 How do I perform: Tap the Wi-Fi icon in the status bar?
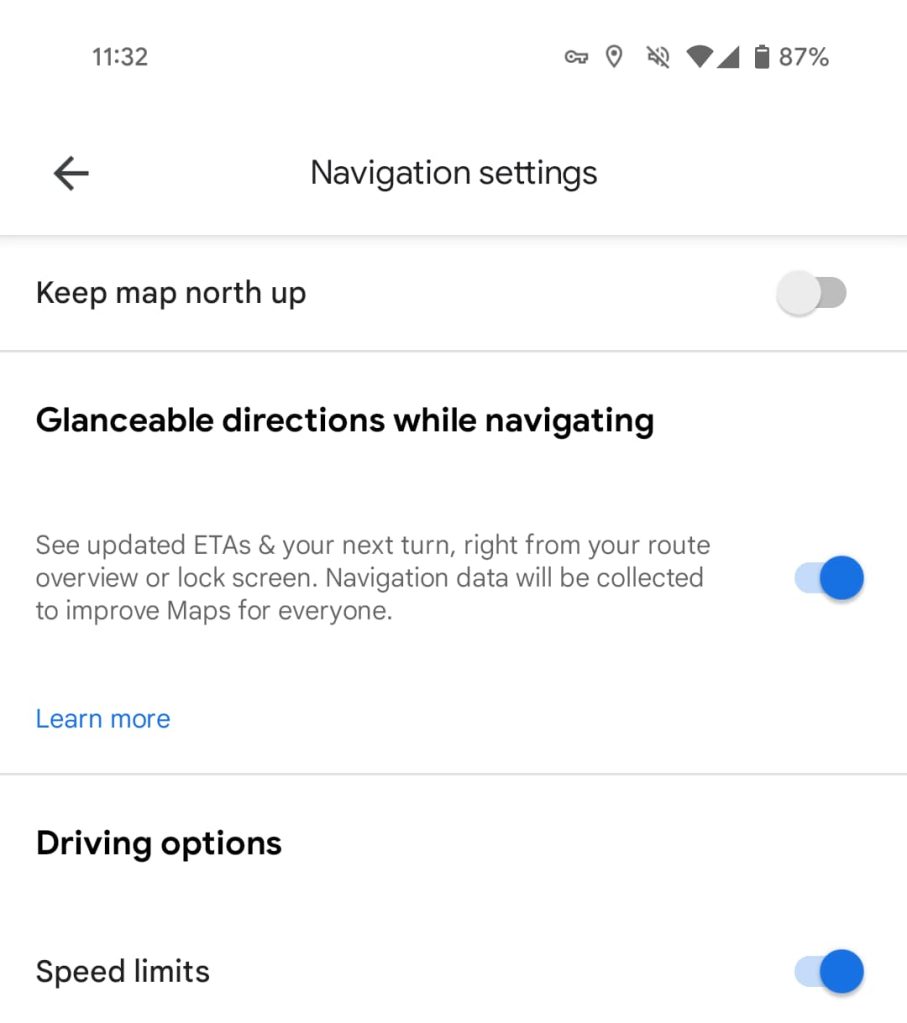tap(698, 57)
